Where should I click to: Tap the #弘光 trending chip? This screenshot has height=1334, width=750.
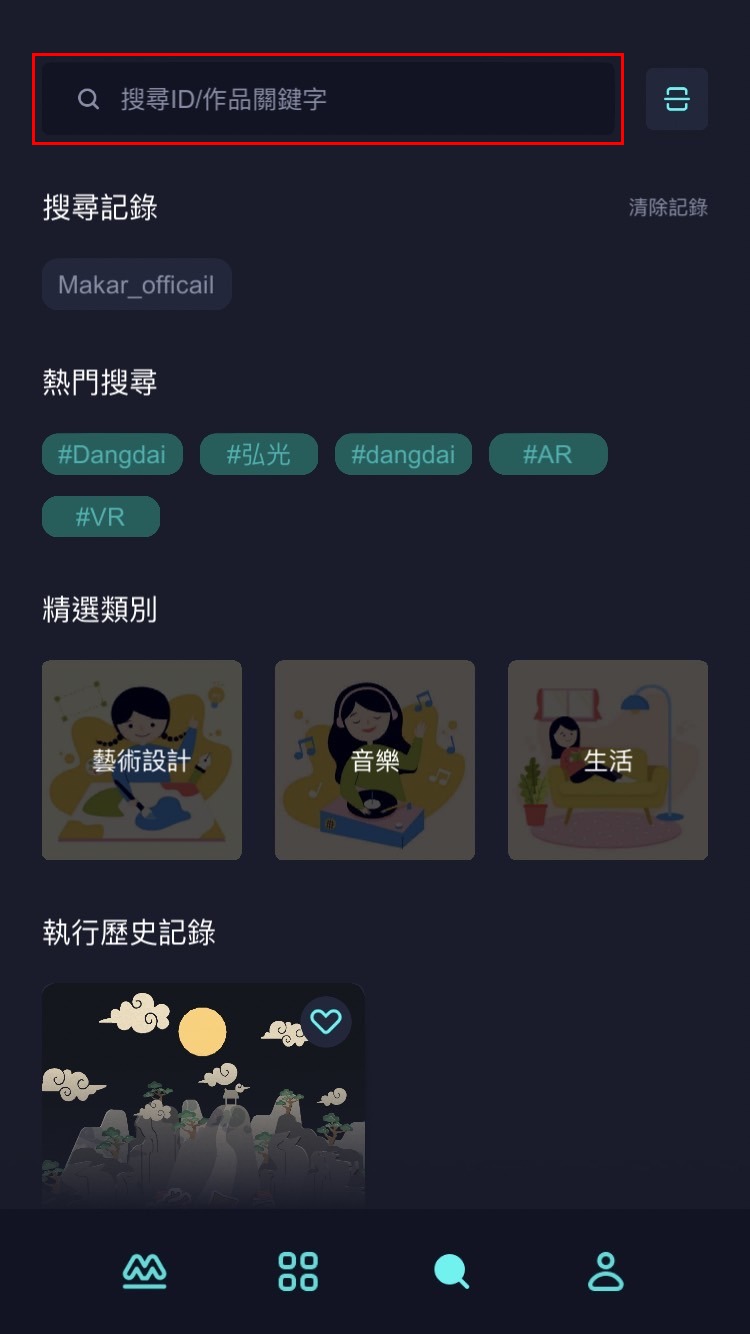point(258,454)
